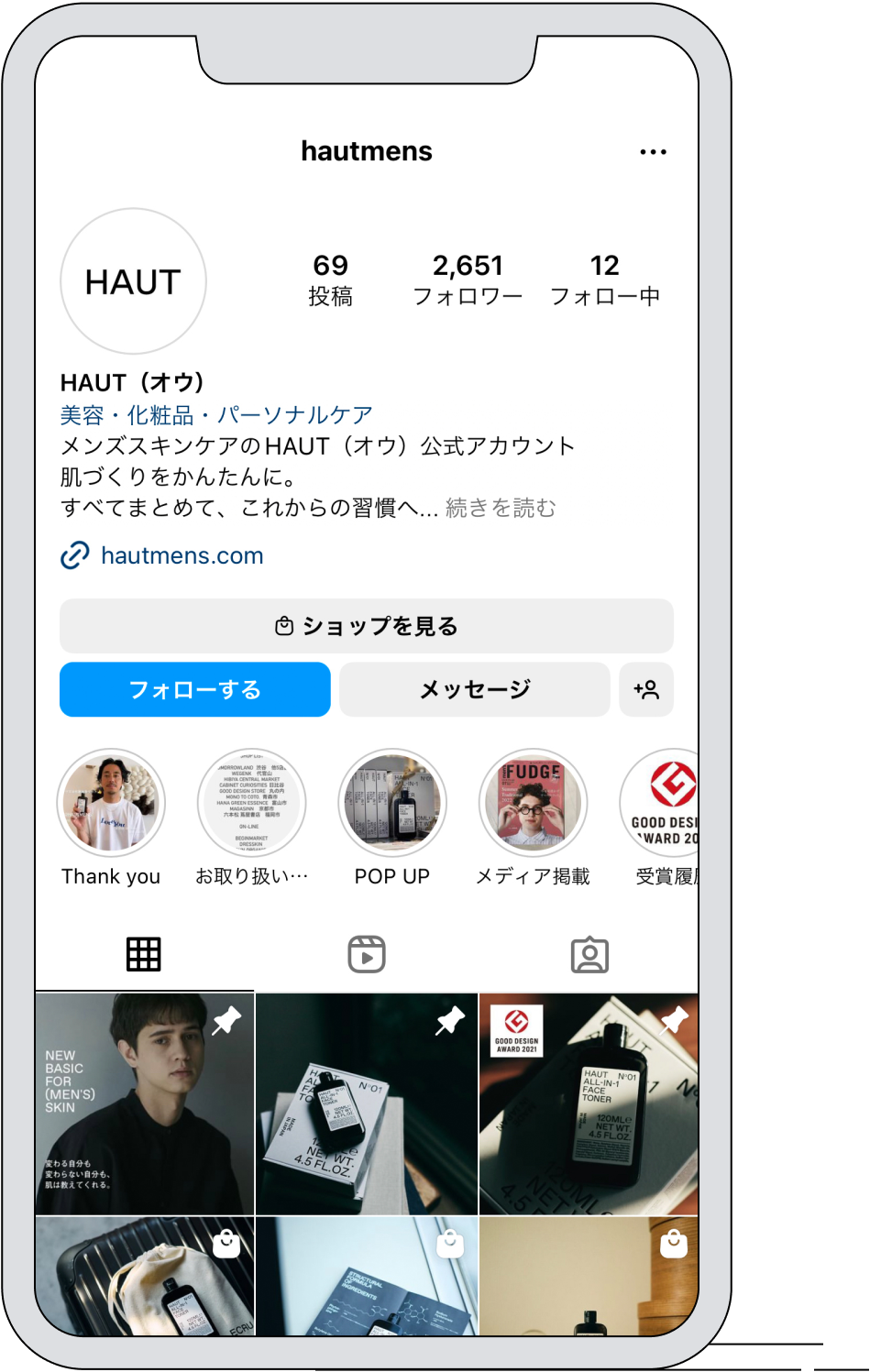The height and width of the screenshot is (1372, 870).
Task: Switch to the Reels tab
Action: coord(367,954)
